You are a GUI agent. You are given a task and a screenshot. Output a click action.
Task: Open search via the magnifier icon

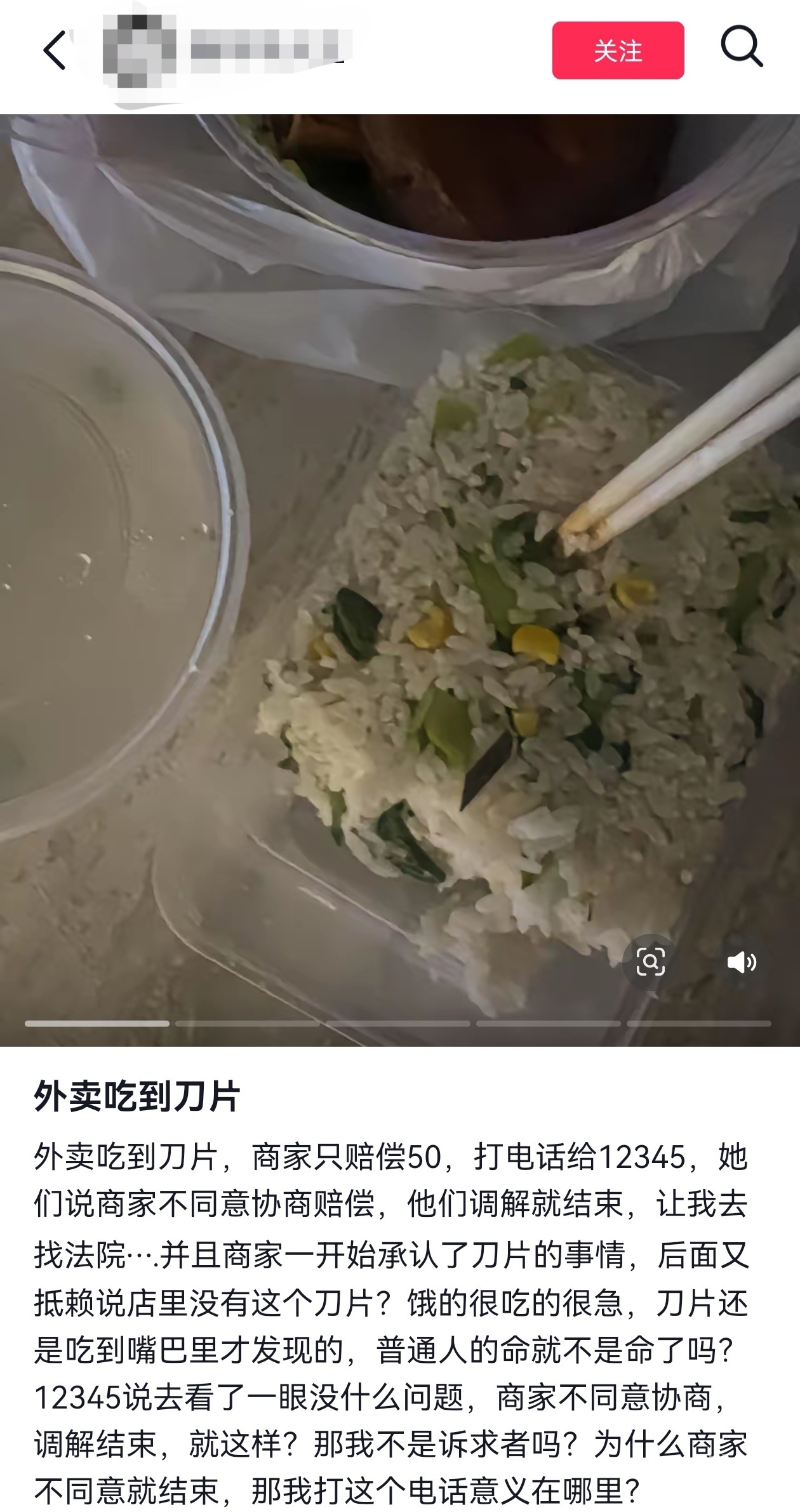tap(741, 48)
